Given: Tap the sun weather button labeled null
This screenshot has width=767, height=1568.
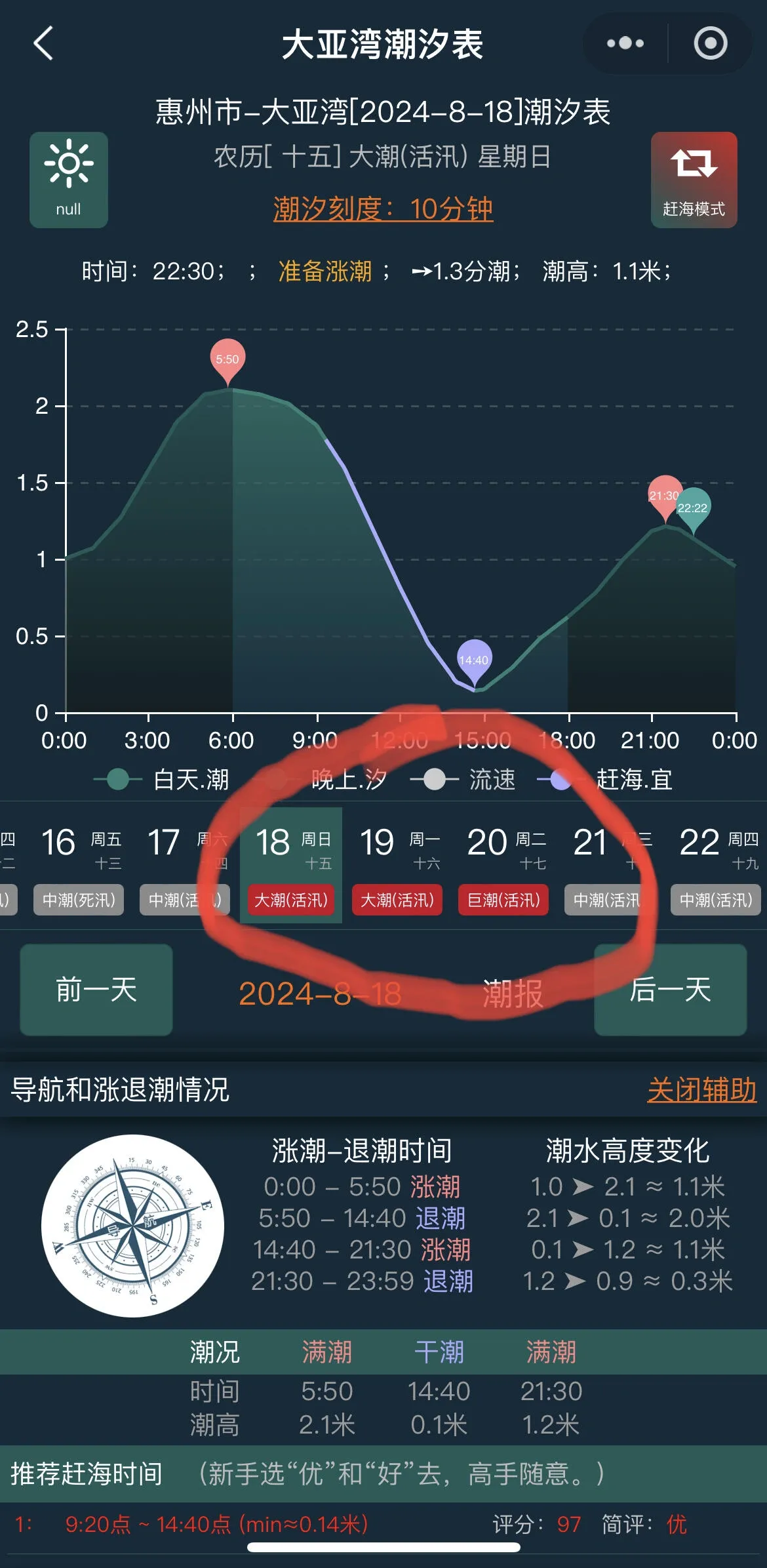Looking at the screenshot, I should pos(69,180).
